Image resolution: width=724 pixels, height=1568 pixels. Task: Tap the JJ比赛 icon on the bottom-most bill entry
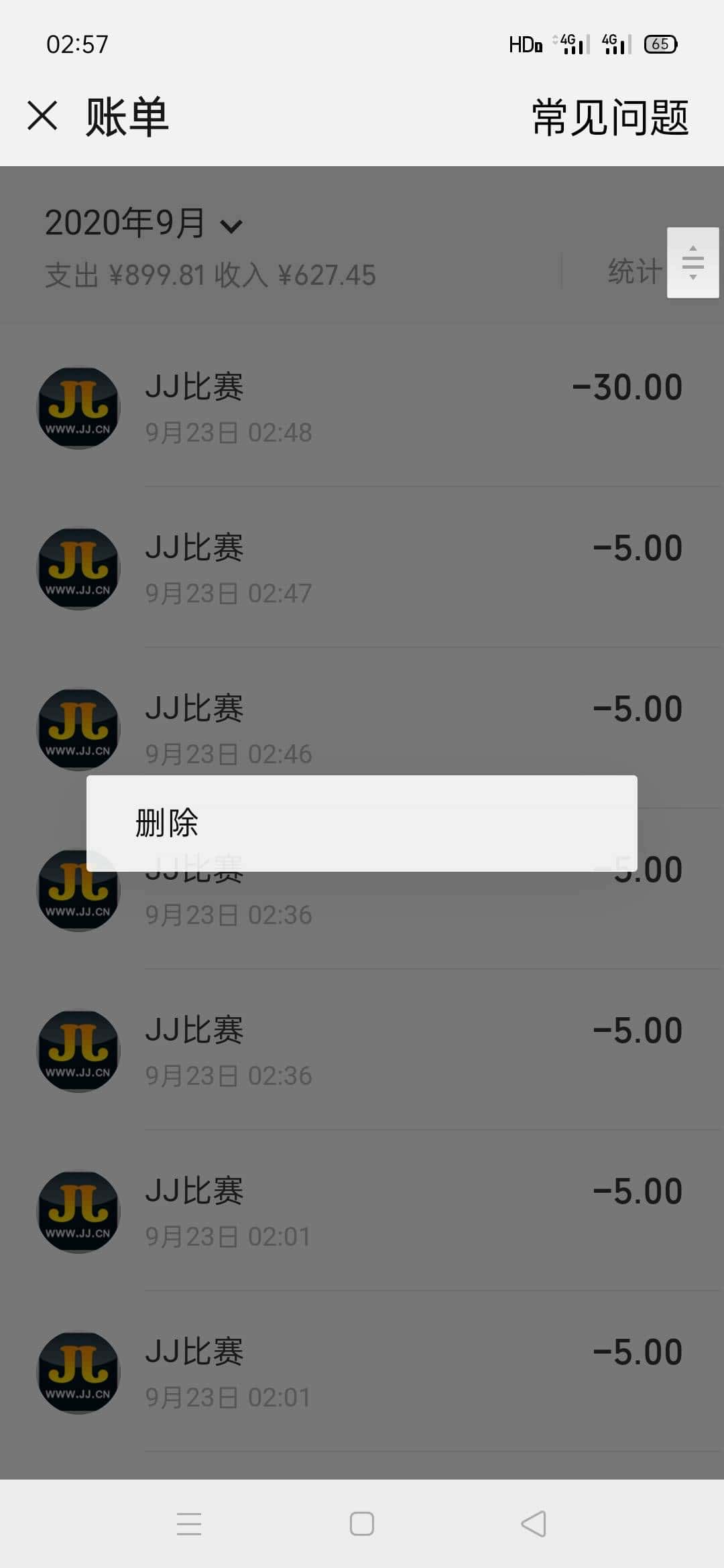pos(77,1372)
